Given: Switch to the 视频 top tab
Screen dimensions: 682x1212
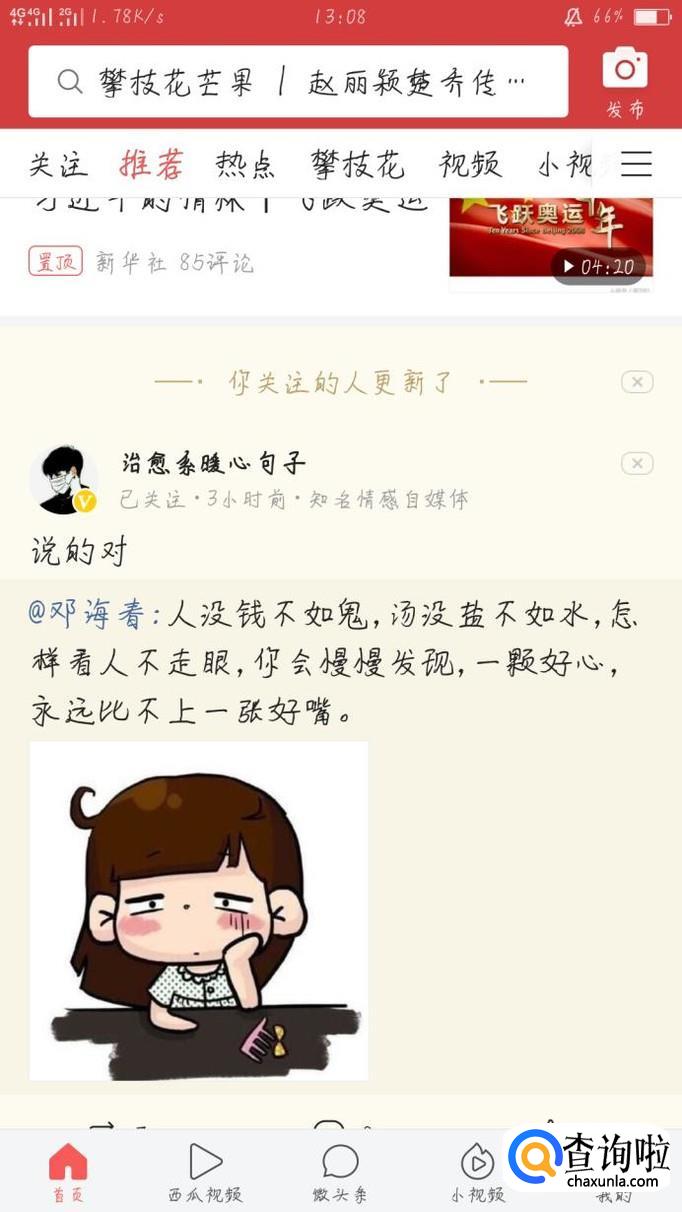Looking at the screenshot, I should click(470, 164).
